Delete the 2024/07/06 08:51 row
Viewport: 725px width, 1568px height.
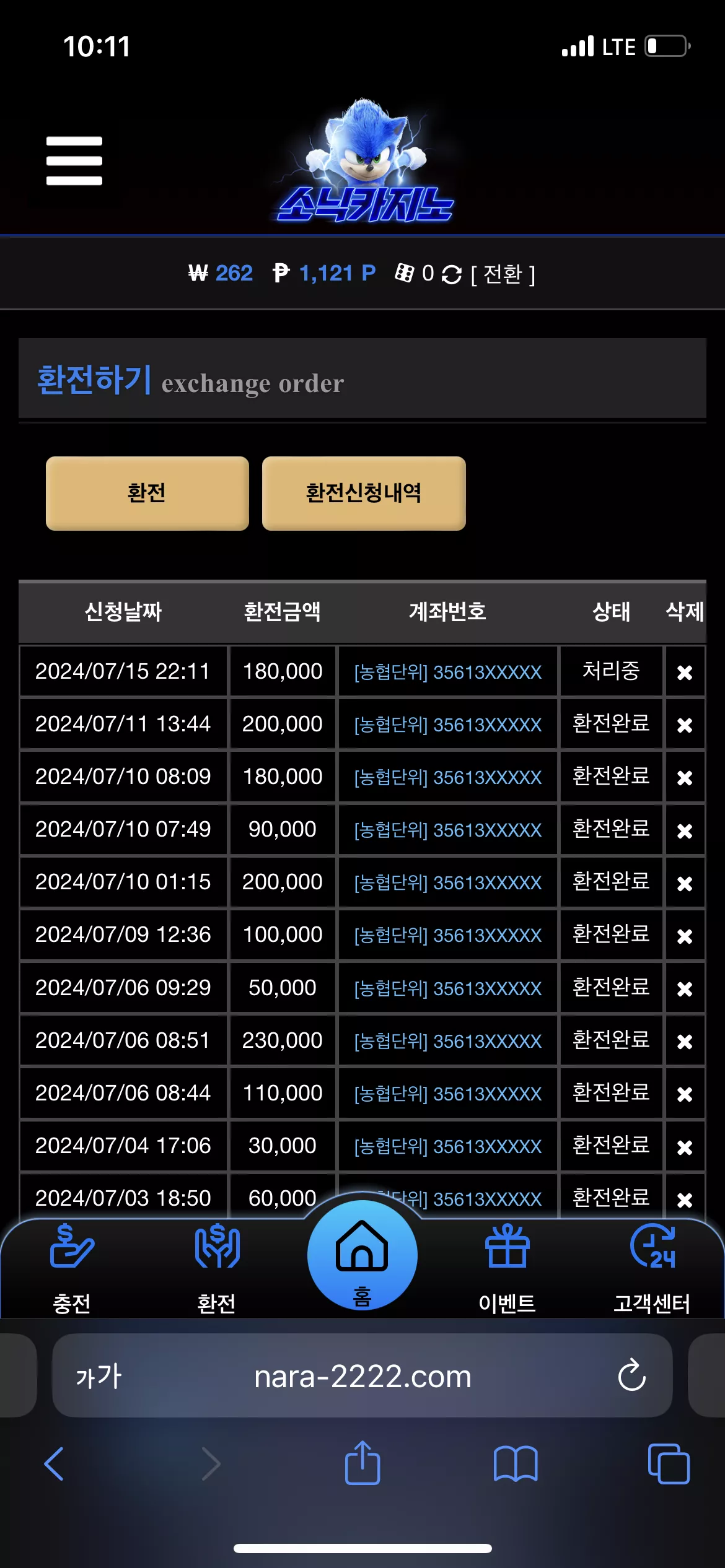coord(685,1041)
